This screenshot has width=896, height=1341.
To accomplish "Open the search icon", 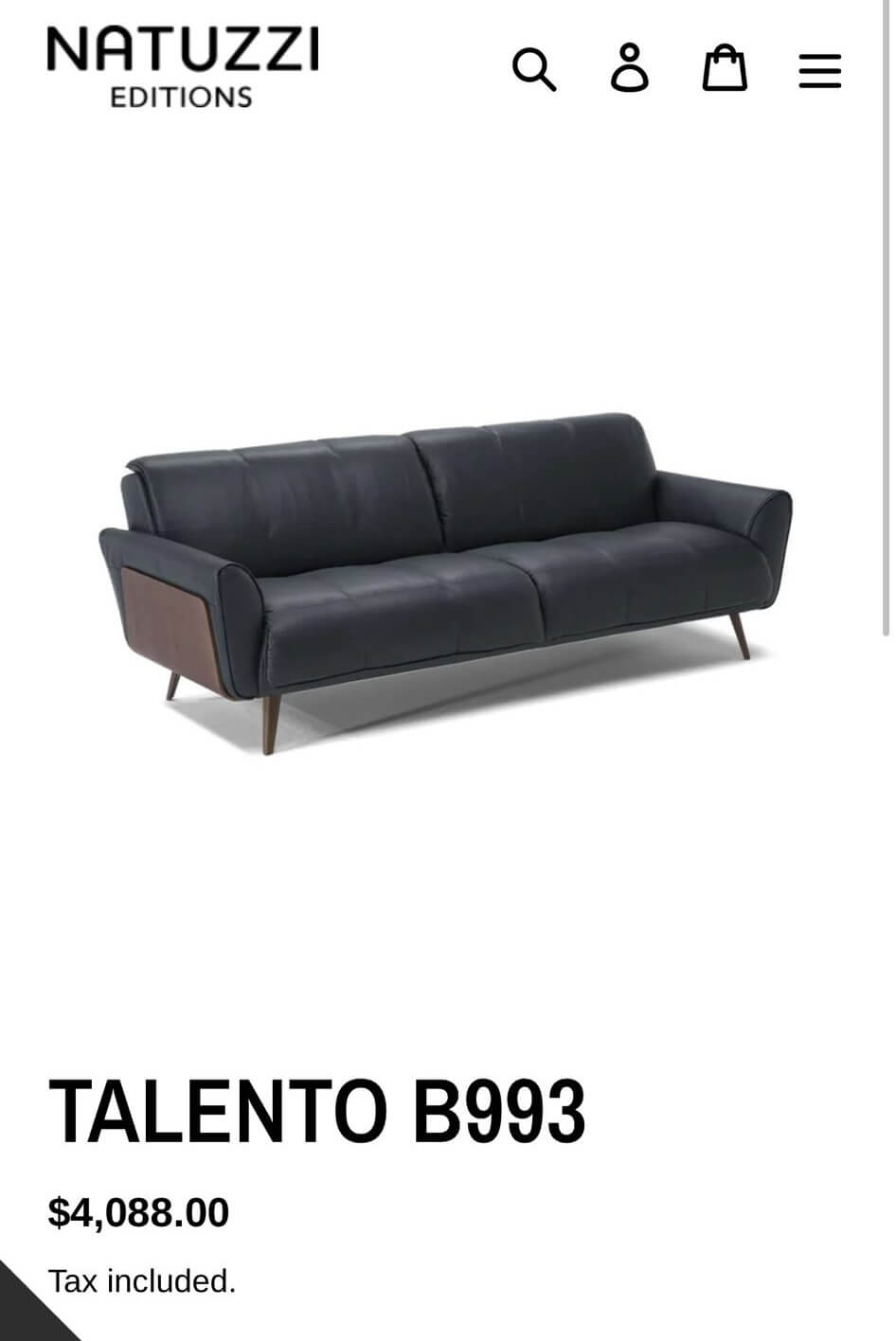I will 534,69.
